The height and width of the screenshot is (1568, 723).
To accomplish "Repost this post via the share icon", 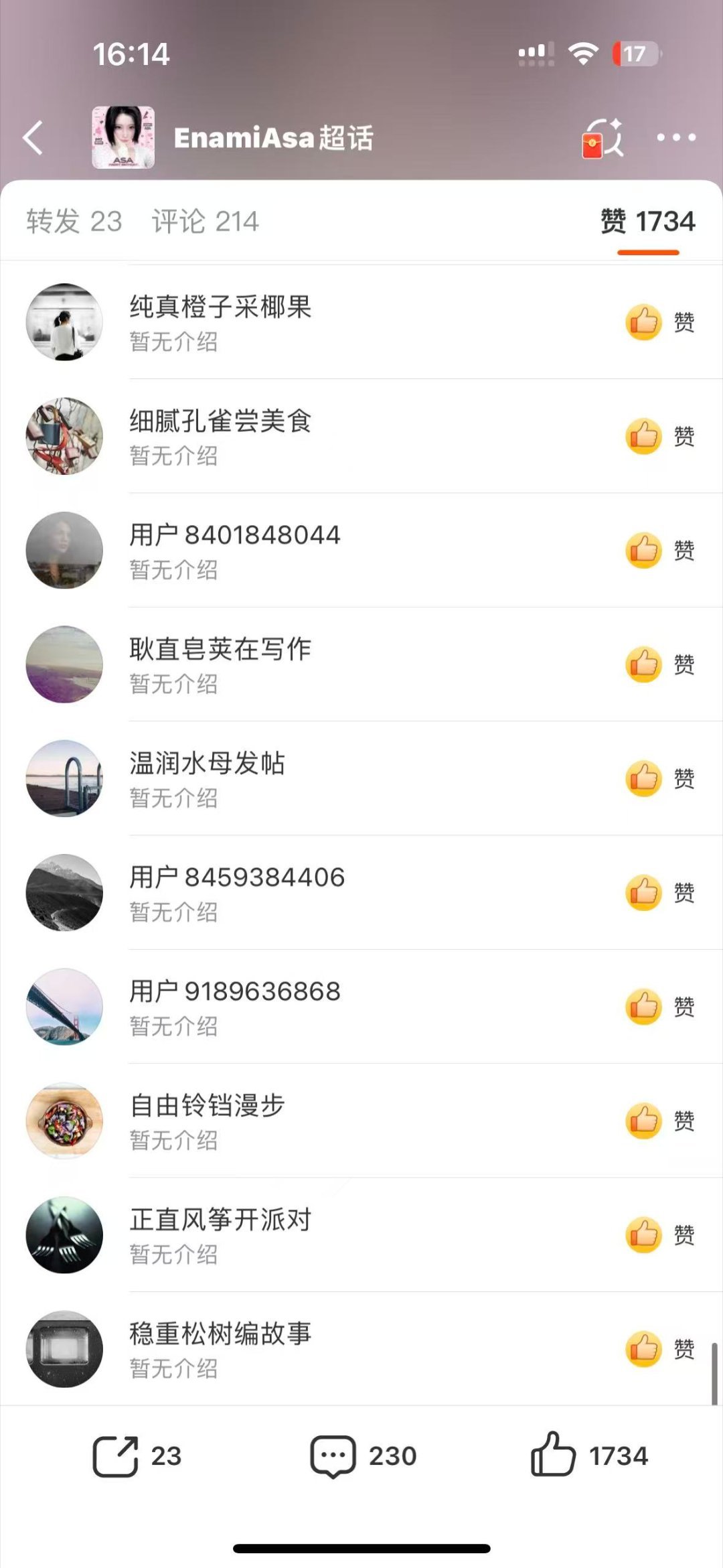I will point(116,1456).
